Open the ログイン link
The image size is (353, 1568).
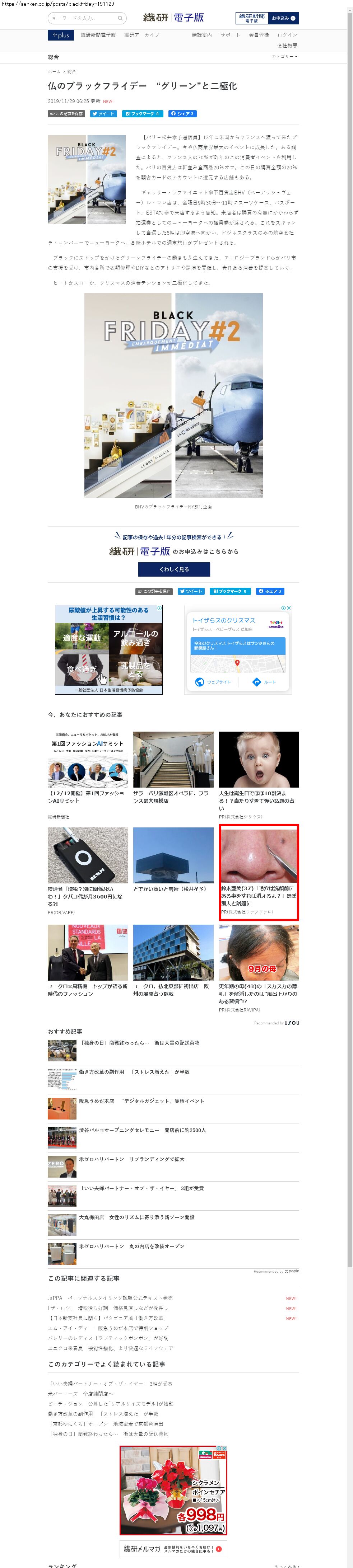(287, 35)
